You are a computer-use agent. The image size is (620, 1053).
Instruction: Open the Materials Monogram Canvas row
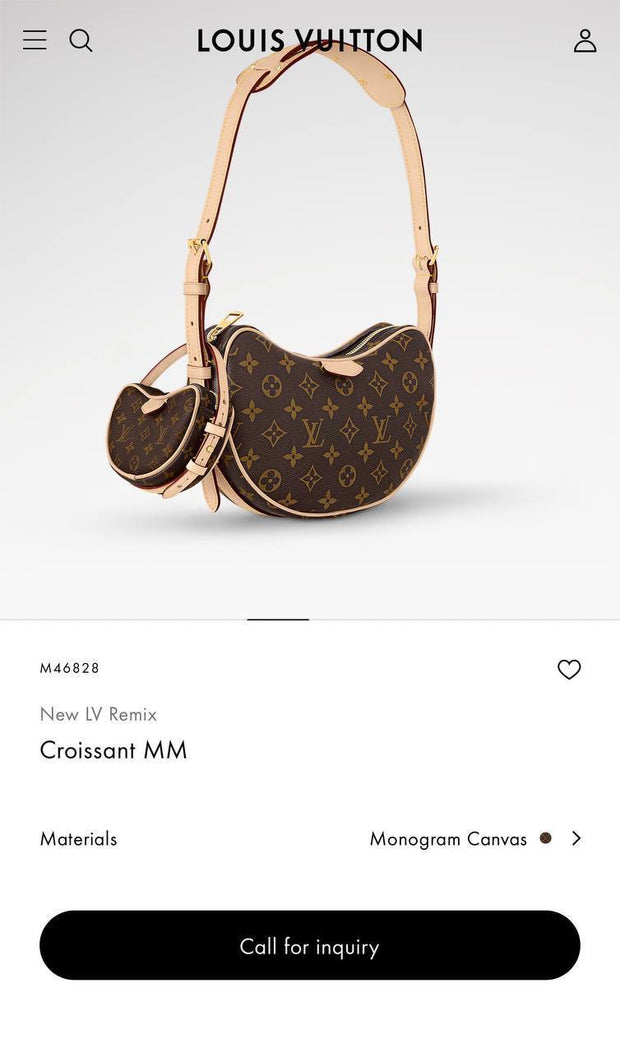tap(310, 839)
